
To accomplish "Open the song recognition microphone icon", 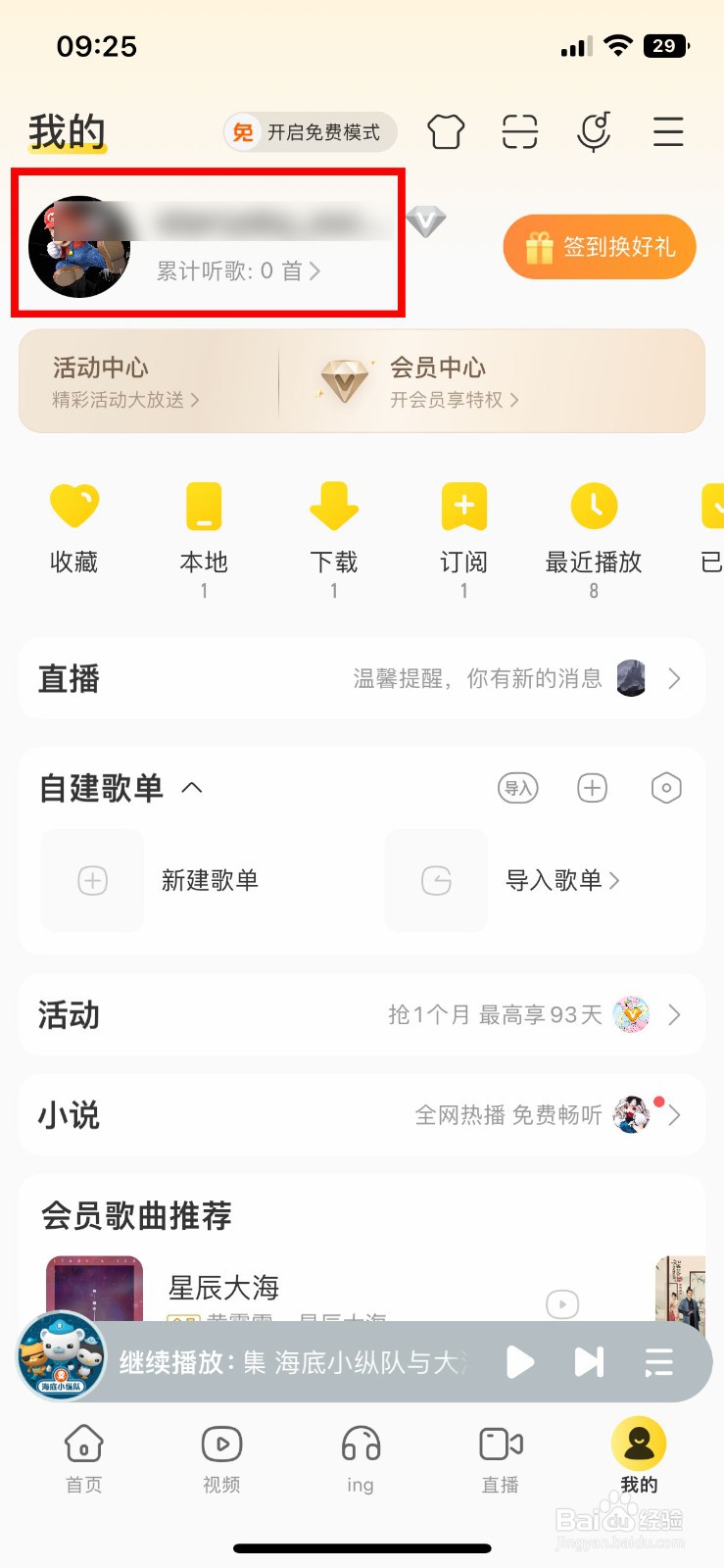I will point(594,131).
